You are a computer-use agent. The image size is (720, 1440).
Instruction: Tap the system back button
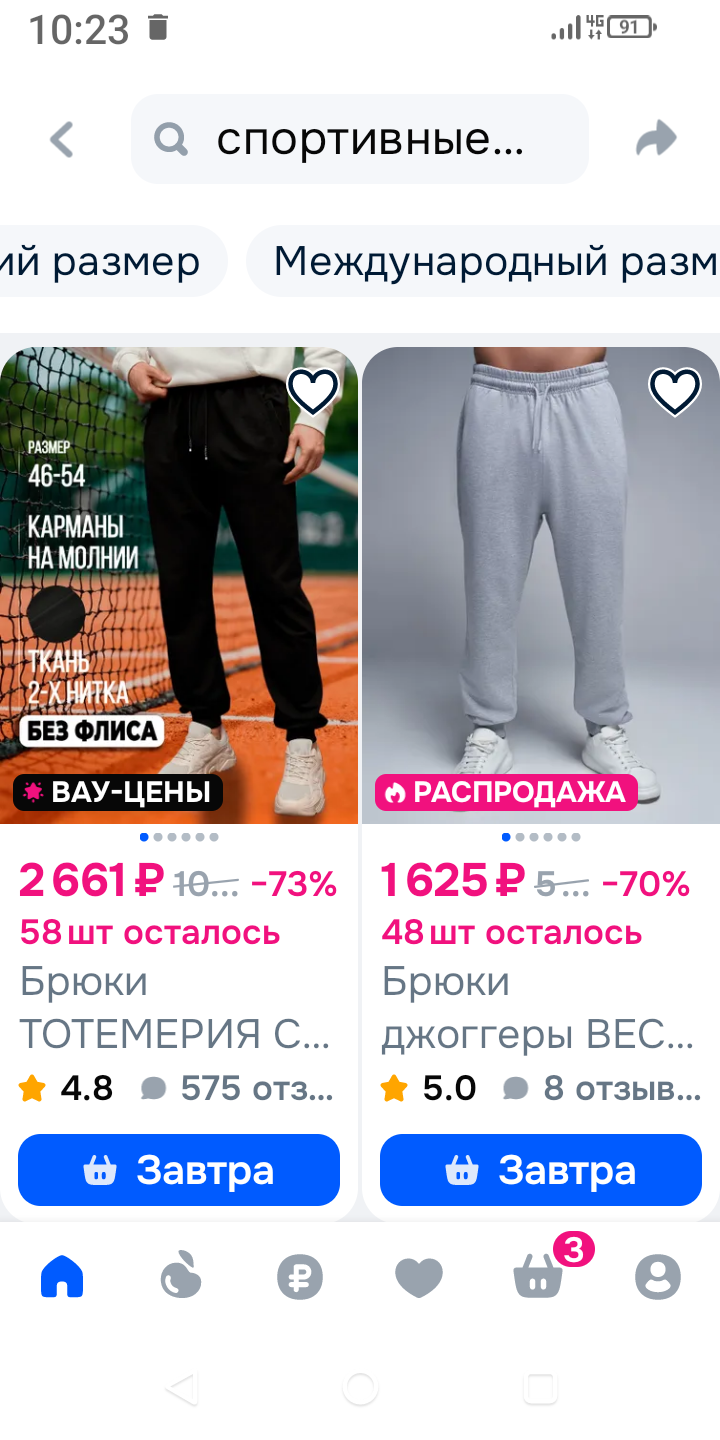click(x=181, y=1388)
